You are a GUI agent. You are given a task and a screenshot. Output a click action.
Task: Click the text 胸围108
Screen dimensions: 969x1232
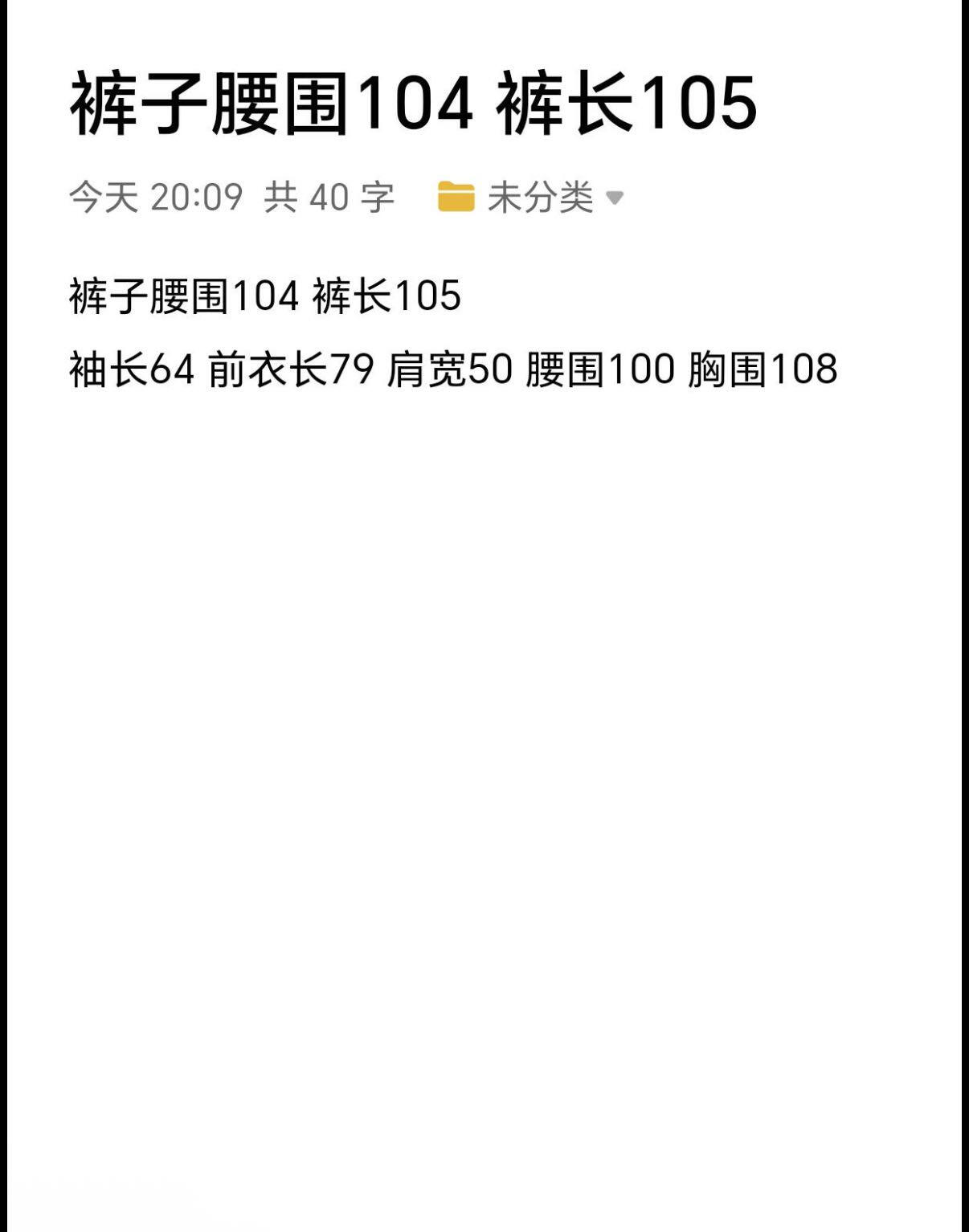point(763,369)
